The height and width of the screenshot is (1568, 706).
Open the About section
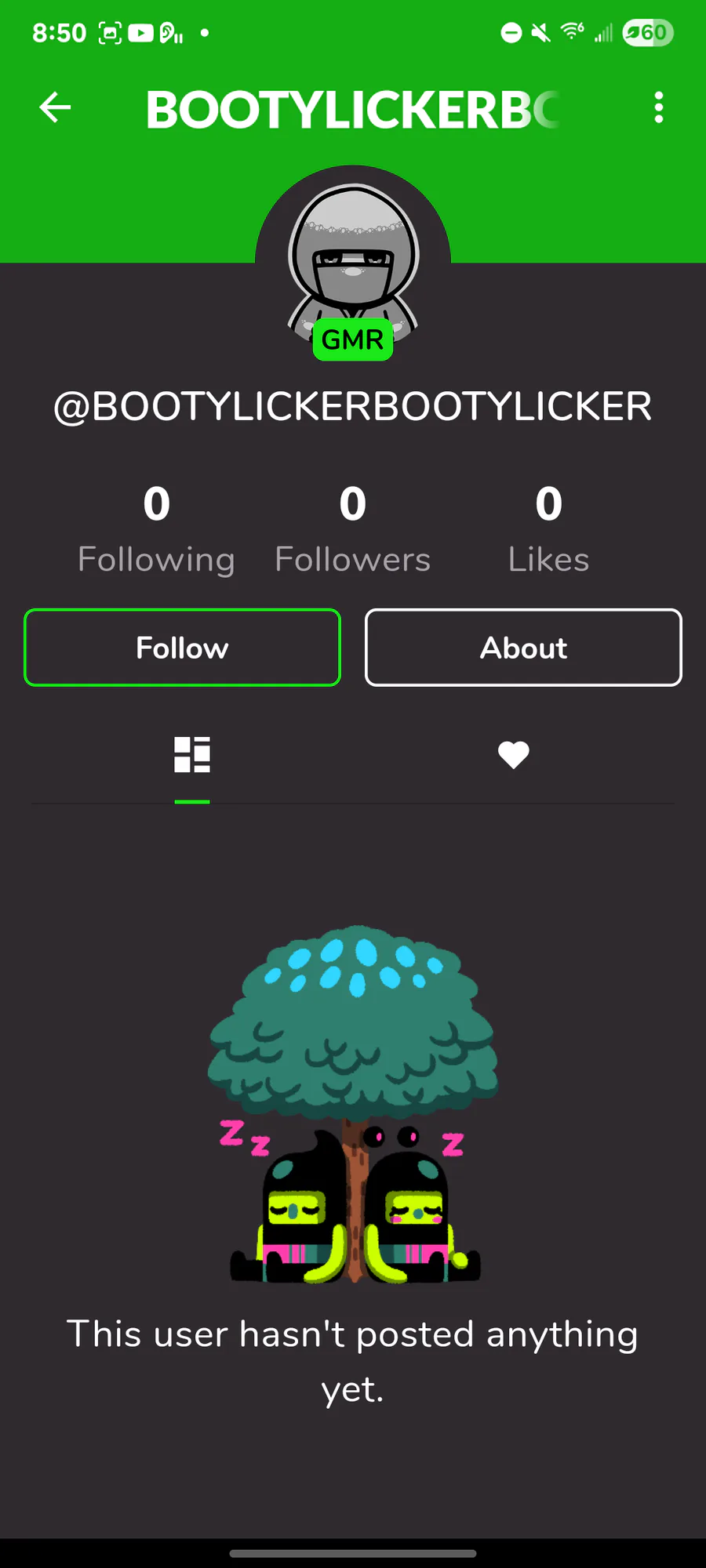523,648
